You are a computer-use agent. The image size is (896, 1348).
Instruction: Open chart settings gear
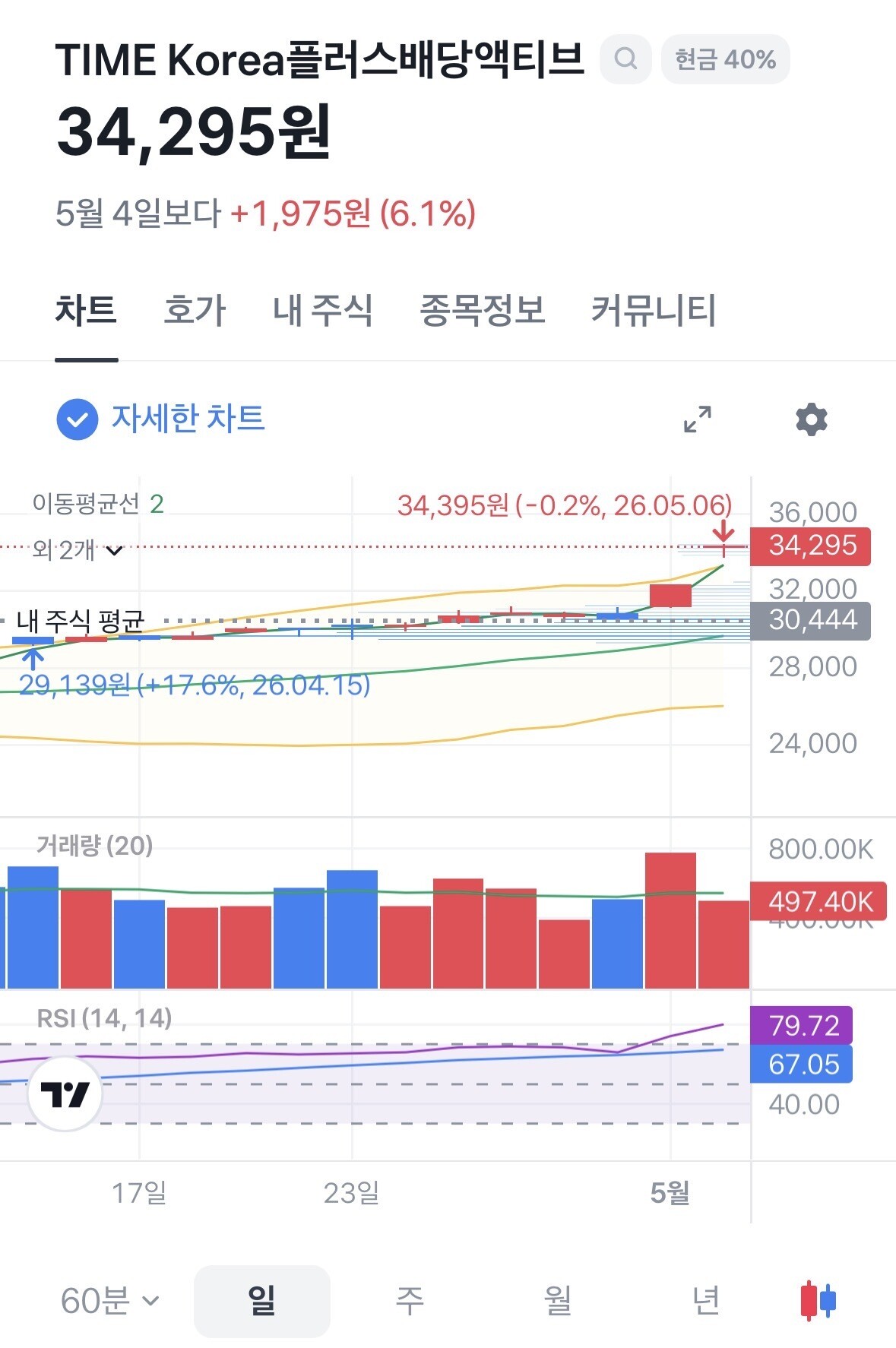tap(811, 419)
